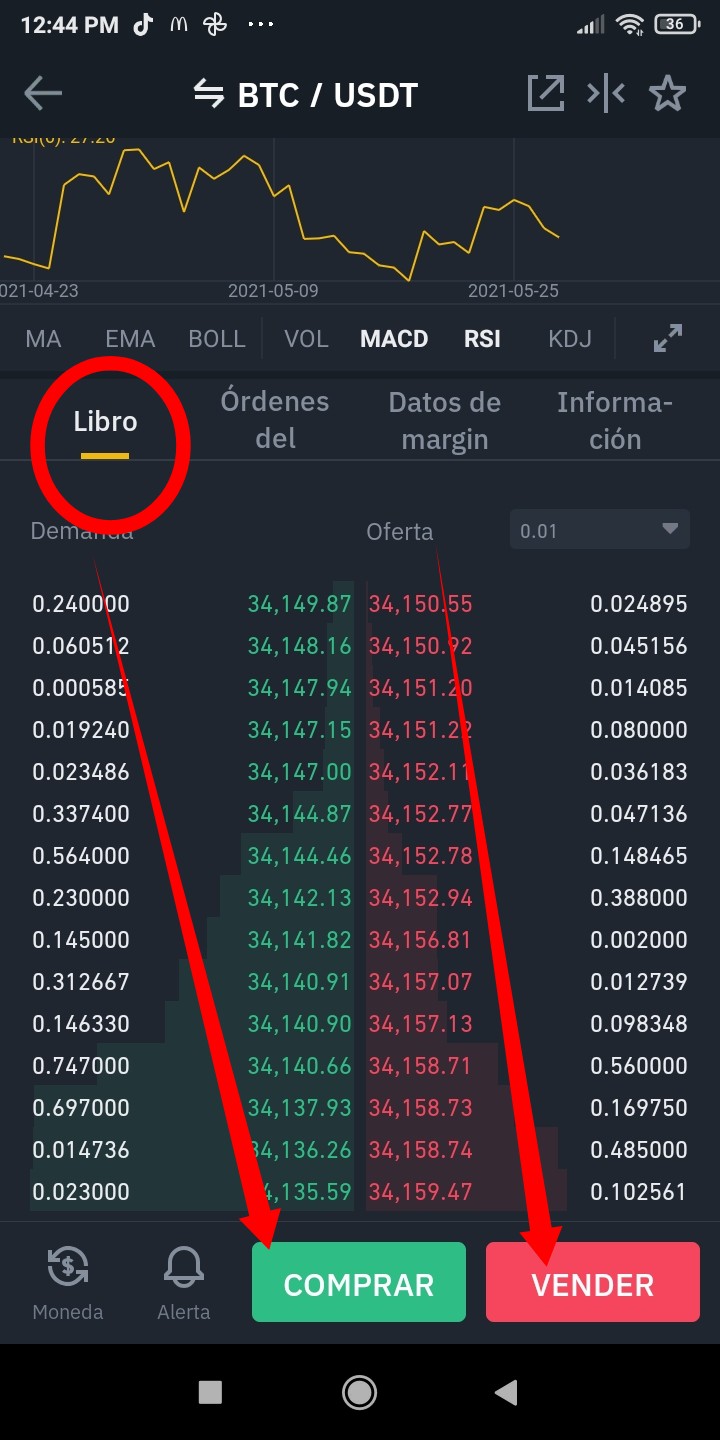Tap the green COMPRAR button

(x=359, y=1282)
